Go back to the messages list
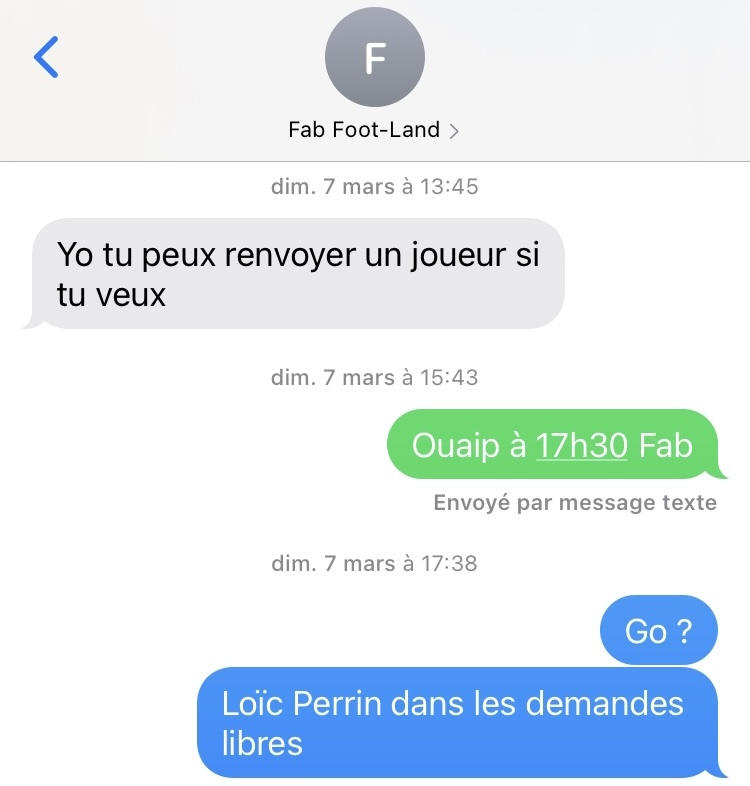 [x=46, y=57]
